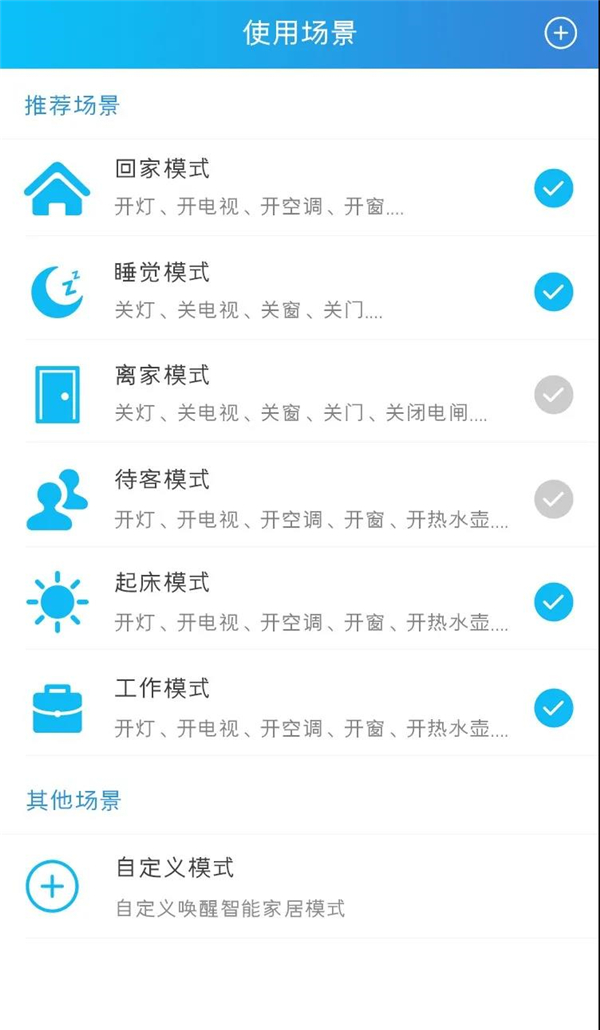Open the 回家模式 scene row
The height and width of the screenshot is (1030, 600).
click(x=300, y=188)
